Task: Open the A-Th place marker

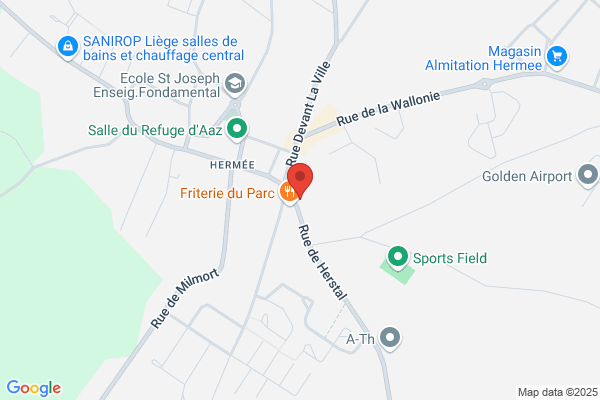Action: click(390, 338)
